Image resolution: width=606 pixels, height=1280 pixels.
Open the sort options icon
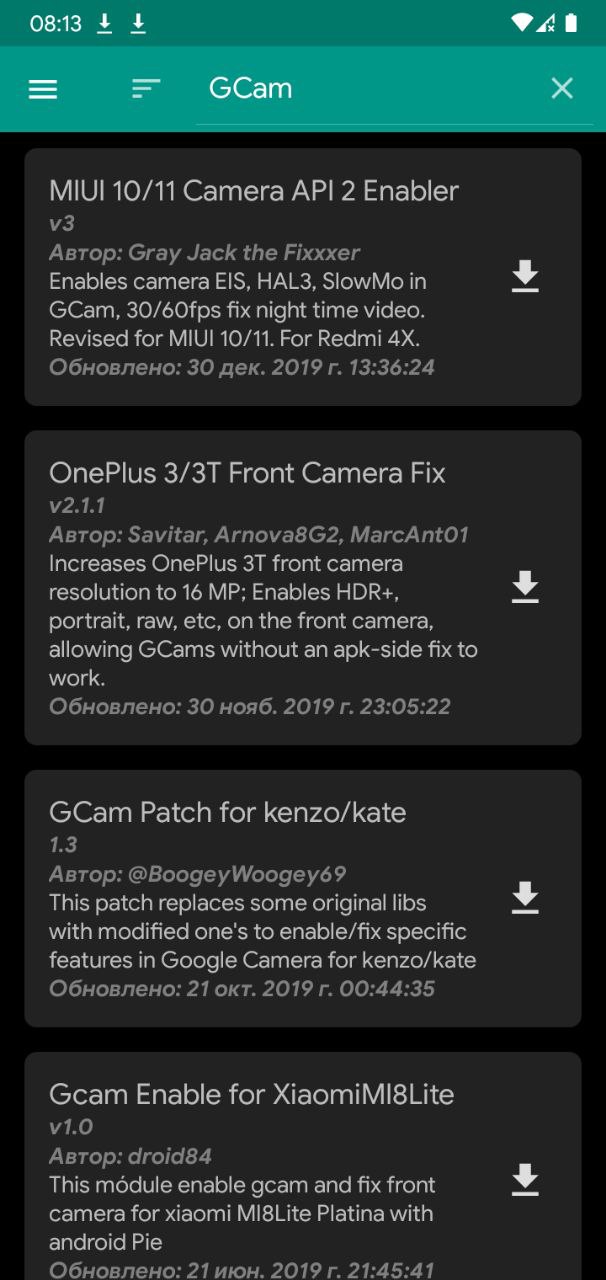[x=146, y=89]
